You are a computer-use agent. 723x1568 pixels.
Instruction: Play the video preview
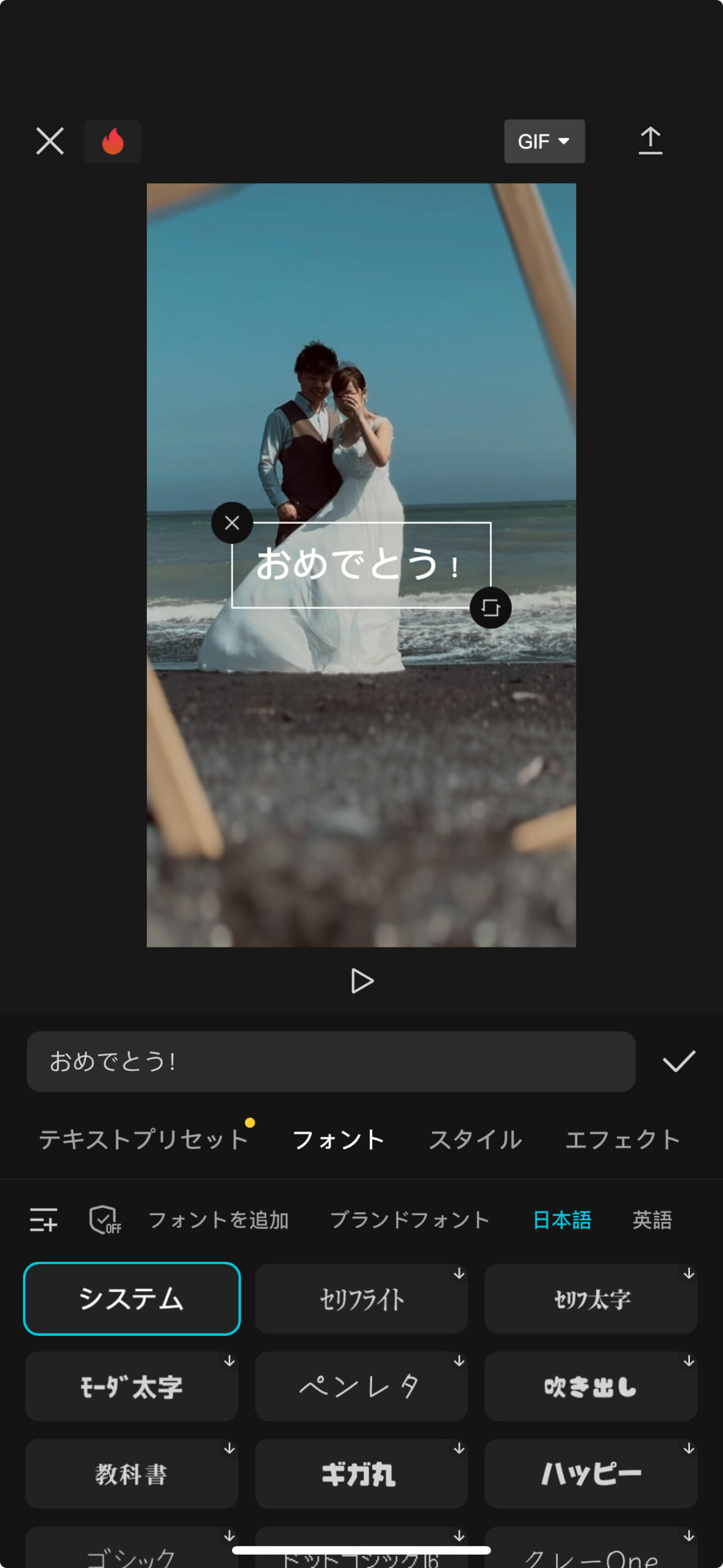(362, 981)
